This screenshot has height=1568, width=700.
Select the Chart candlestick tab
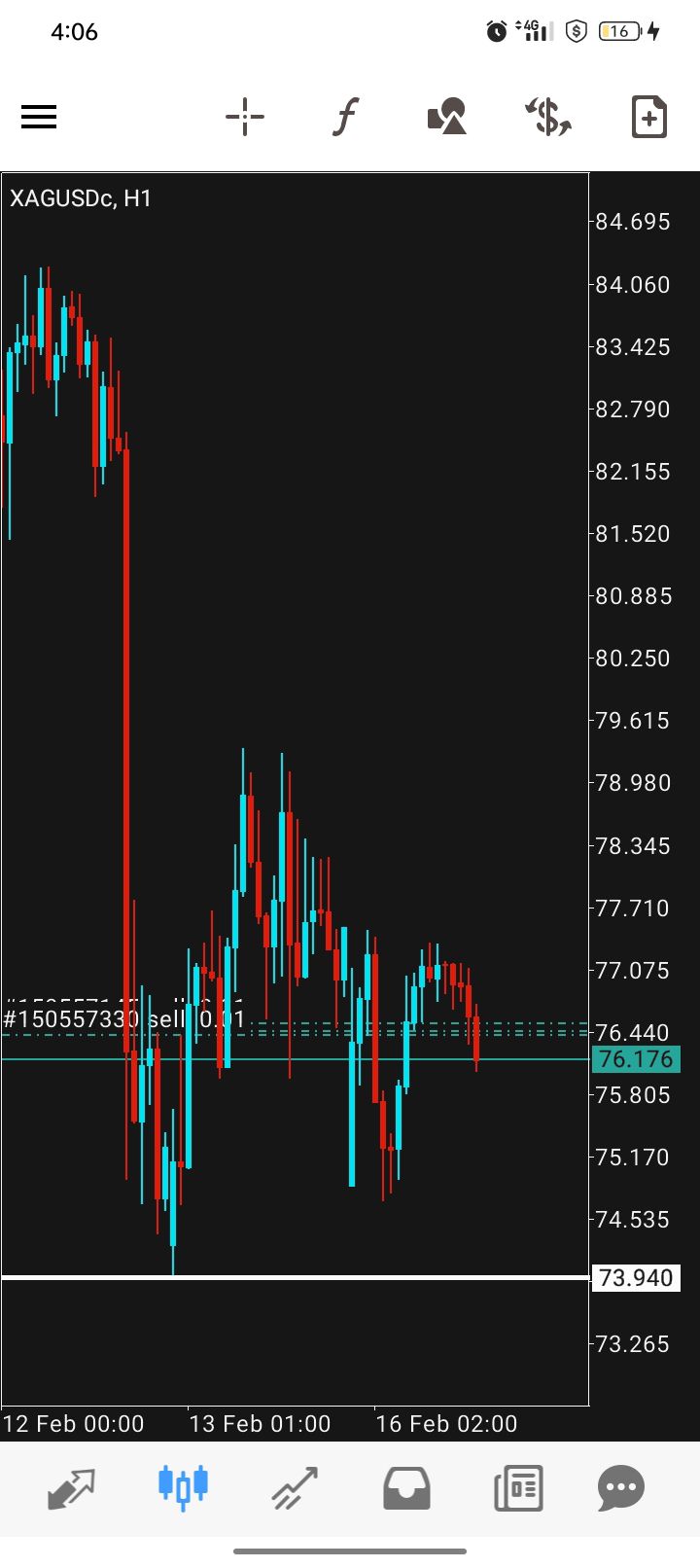click(x=183, y=1487)
